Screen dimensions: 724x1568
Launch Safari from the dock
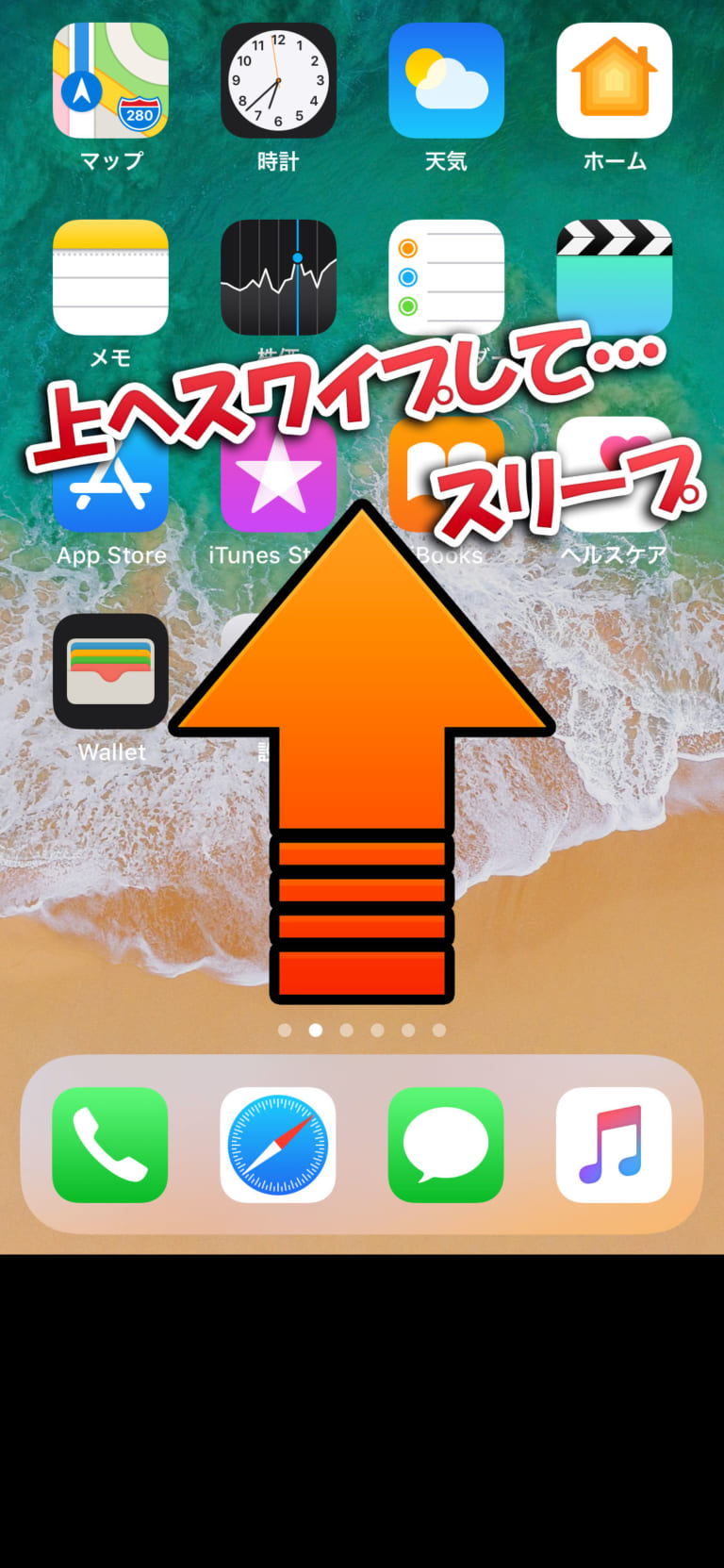click(x=277, y=1145)
